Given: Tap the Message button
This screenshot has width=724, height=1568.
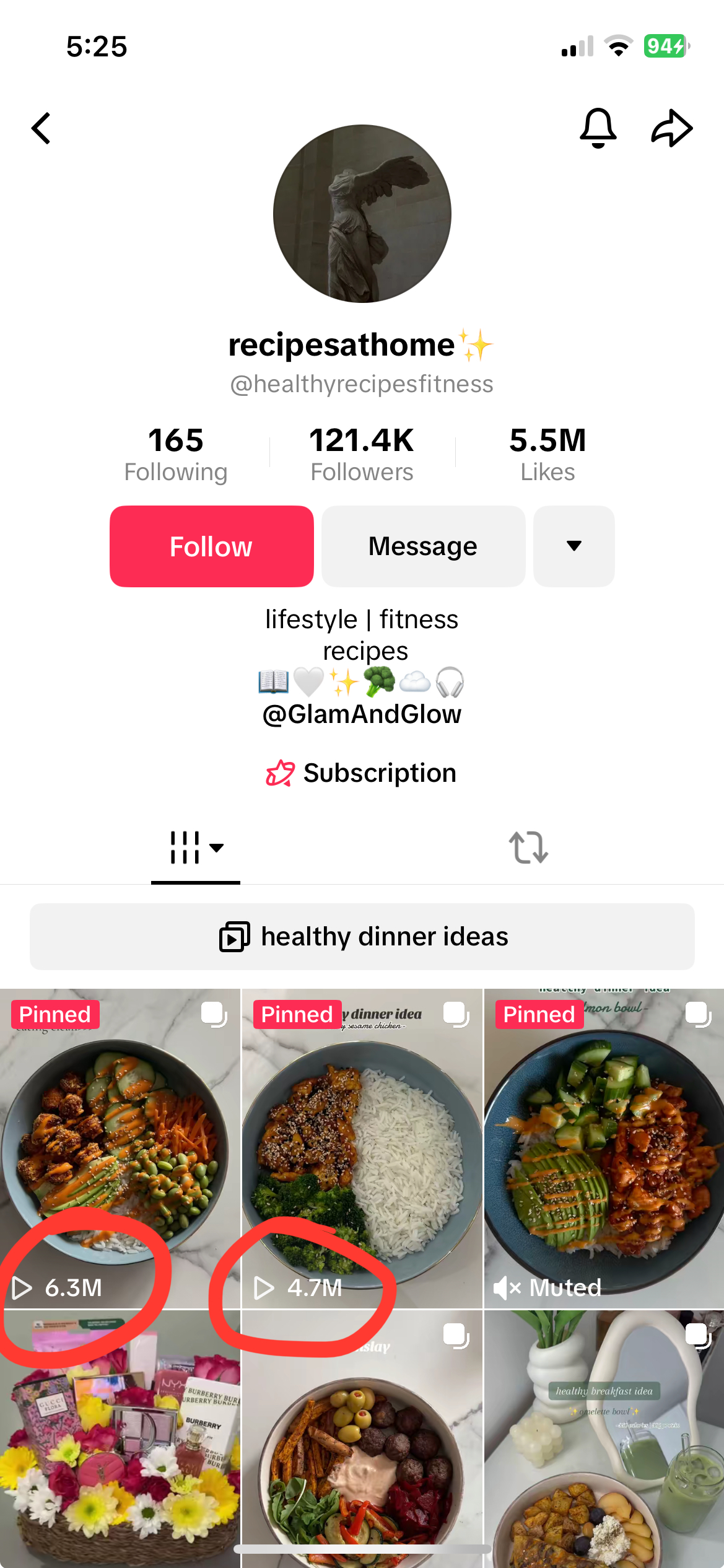Looking at the screenshot, I should point(423,546).
